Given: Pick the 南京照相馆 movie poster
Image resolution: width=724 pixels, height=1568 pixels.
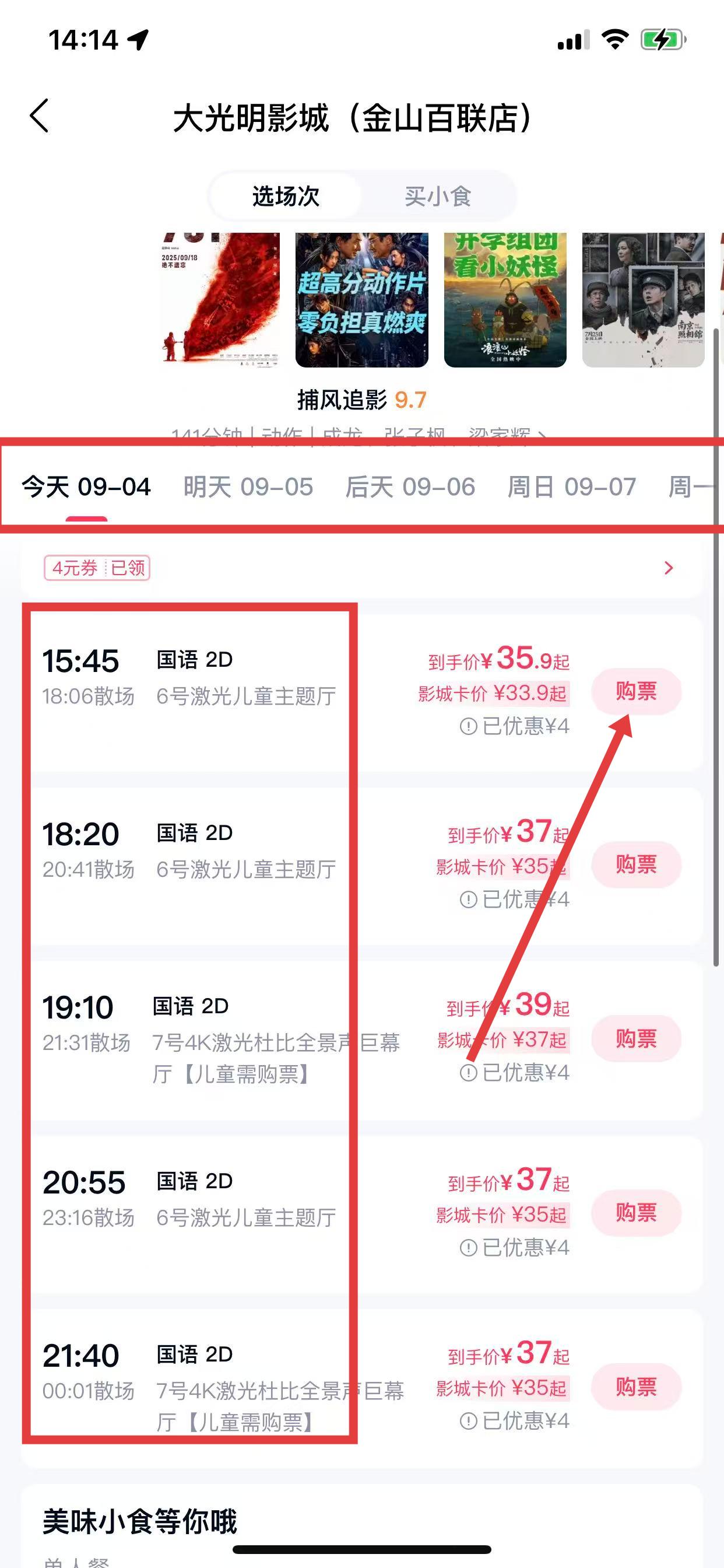Looking at the screenshot, I should [643, 299].
